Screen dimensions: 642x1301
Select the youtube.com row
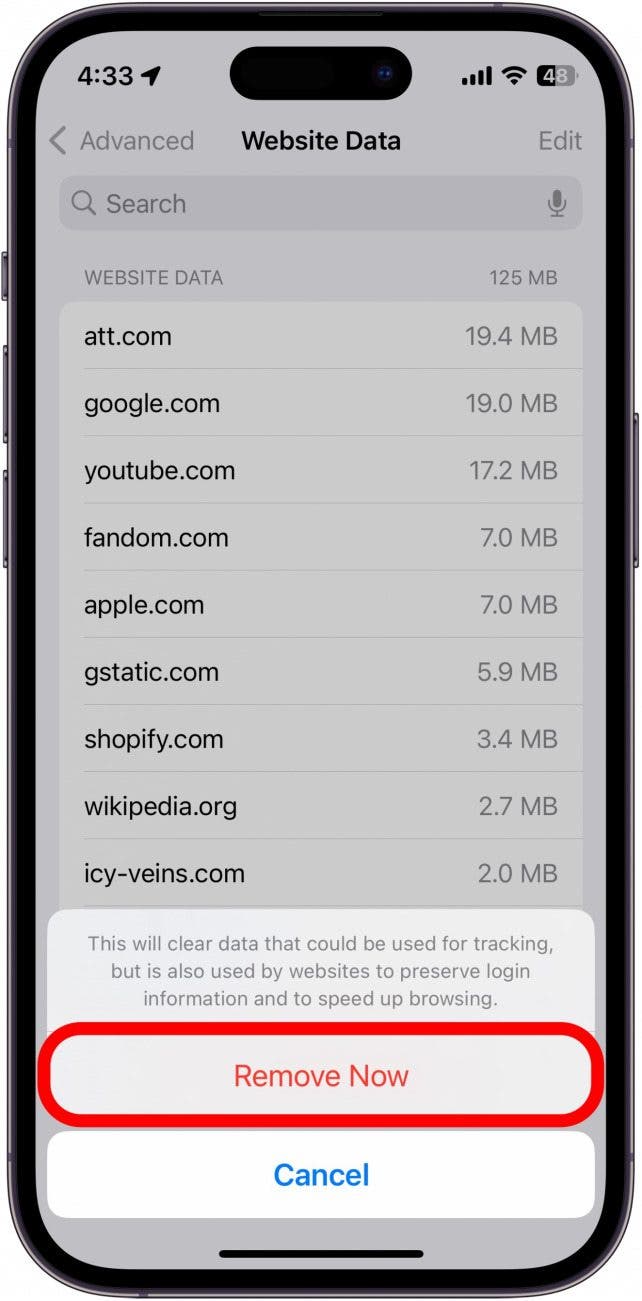(x=320, y=470)
